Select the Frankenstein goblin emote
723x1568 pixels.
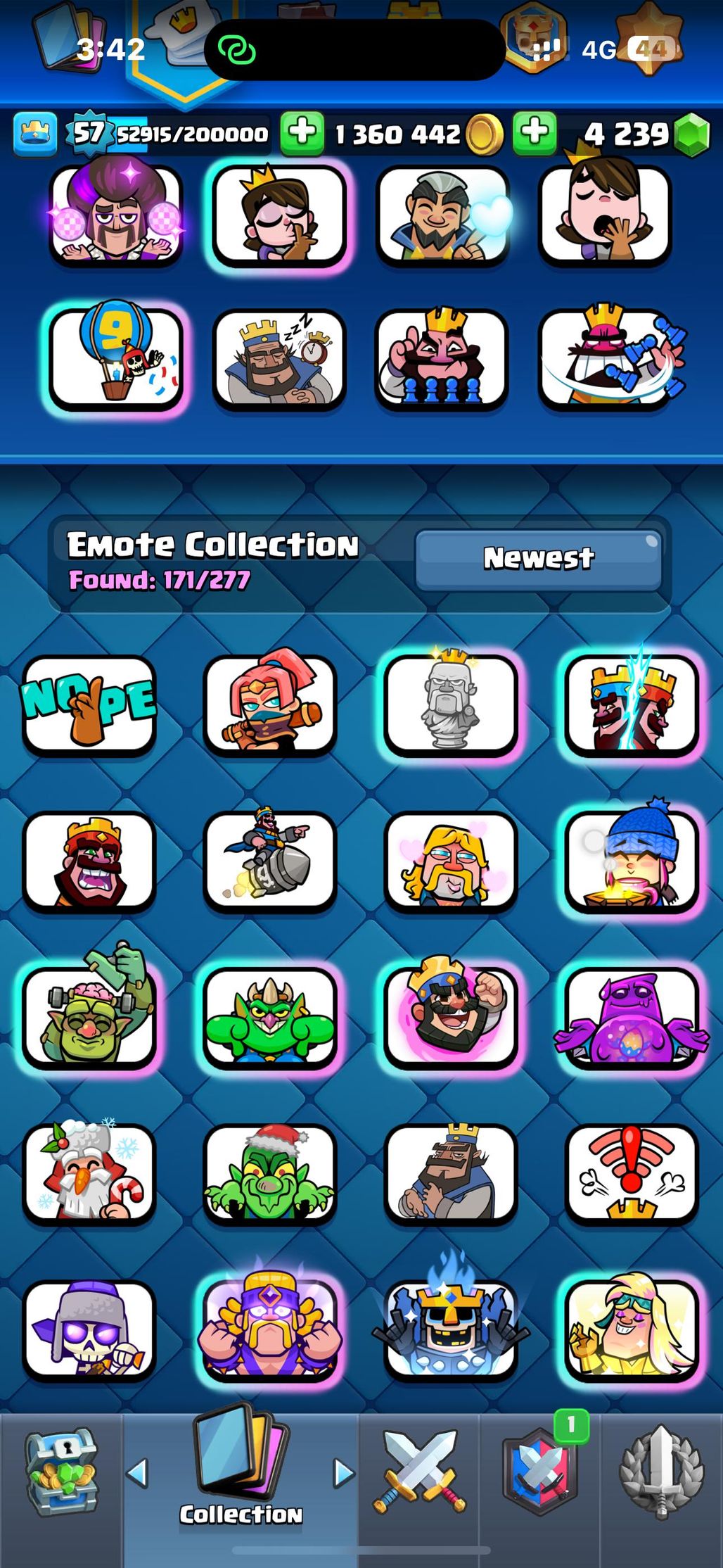click(89, 1017)
